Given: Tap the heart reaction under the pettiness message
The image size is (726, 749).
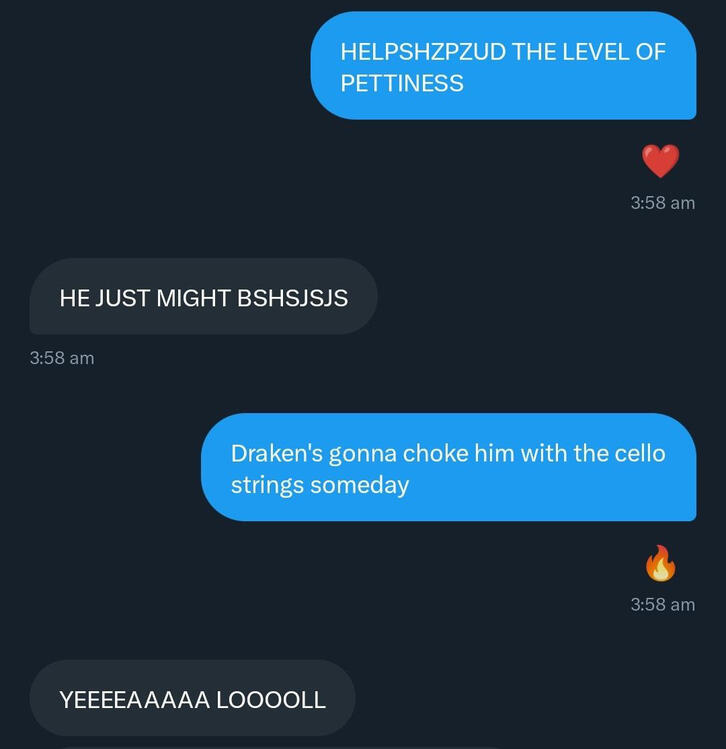Looking at the screenshot, I should pyautogui.click(x=660, y=160).
